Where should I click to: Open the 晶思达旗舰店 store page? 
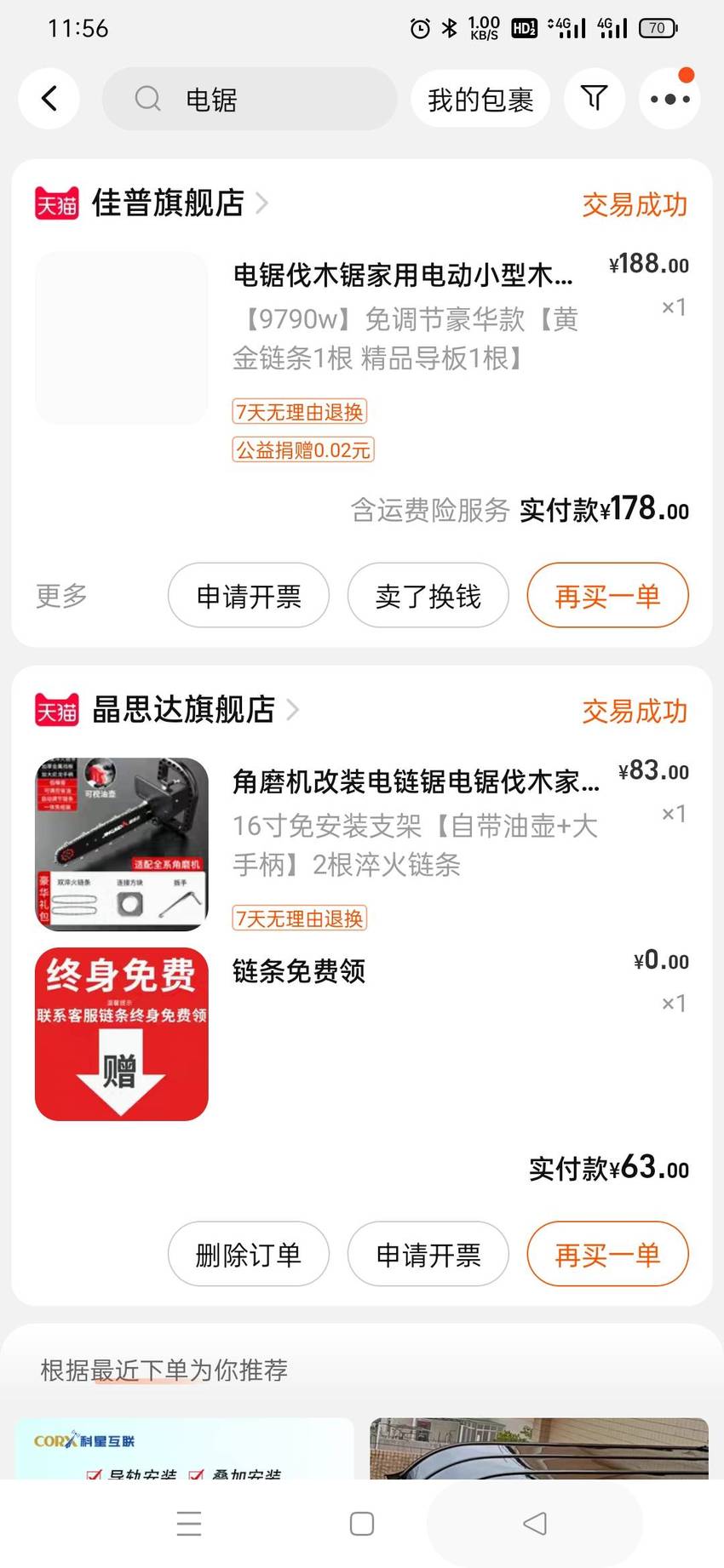tap(183, 709)
